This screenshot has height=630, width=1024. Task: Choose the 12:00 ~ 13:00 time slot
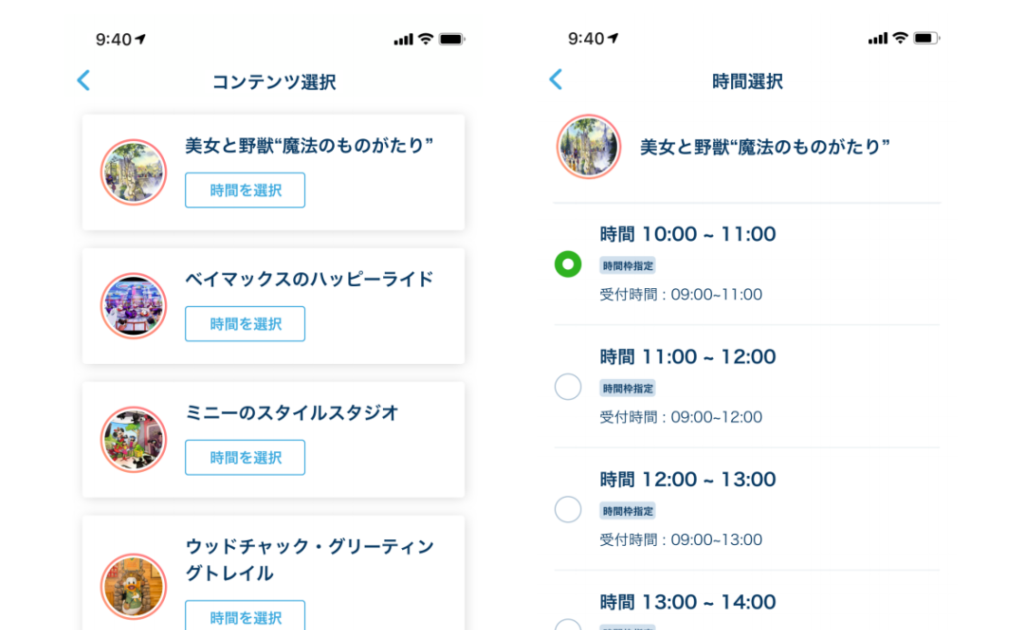[x=568, y=509]
